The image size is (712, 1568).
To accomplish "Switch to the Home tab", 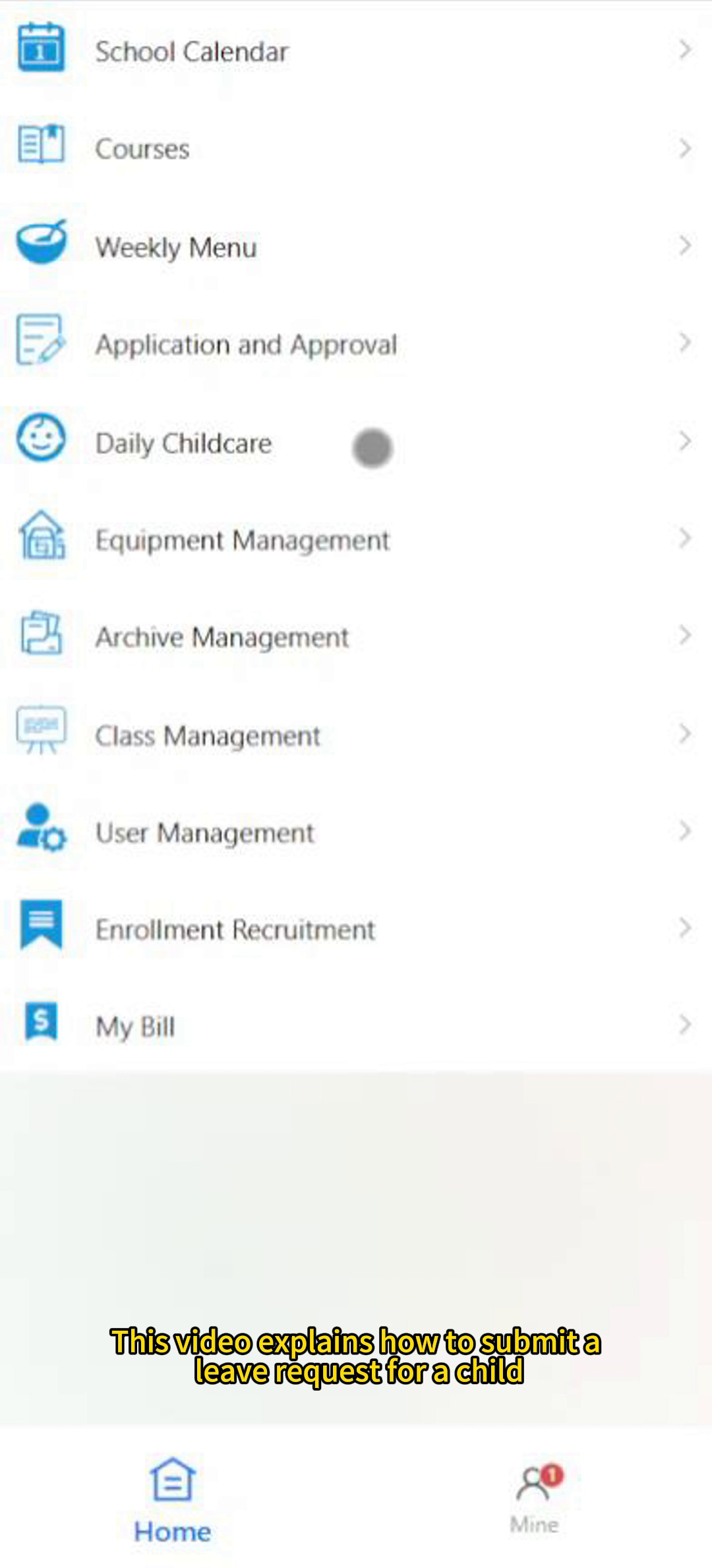I will pyautogui.click(x=172, y=1502).
